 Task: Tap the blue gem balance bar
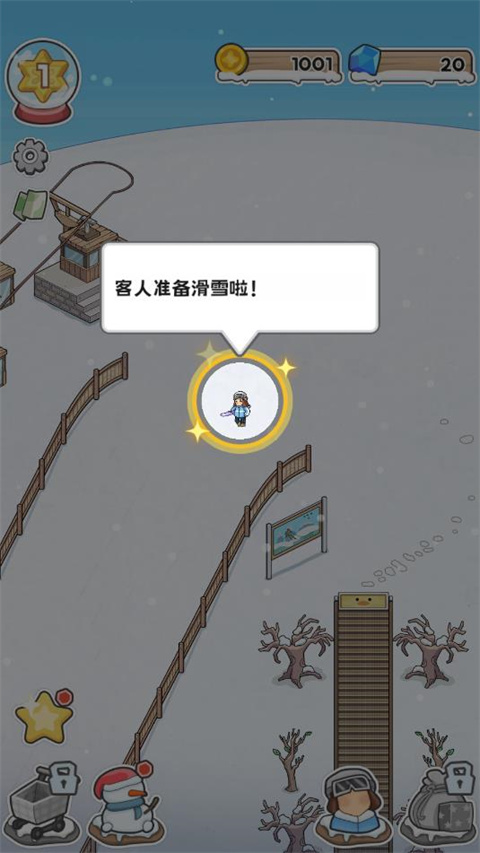pos(412,65)
